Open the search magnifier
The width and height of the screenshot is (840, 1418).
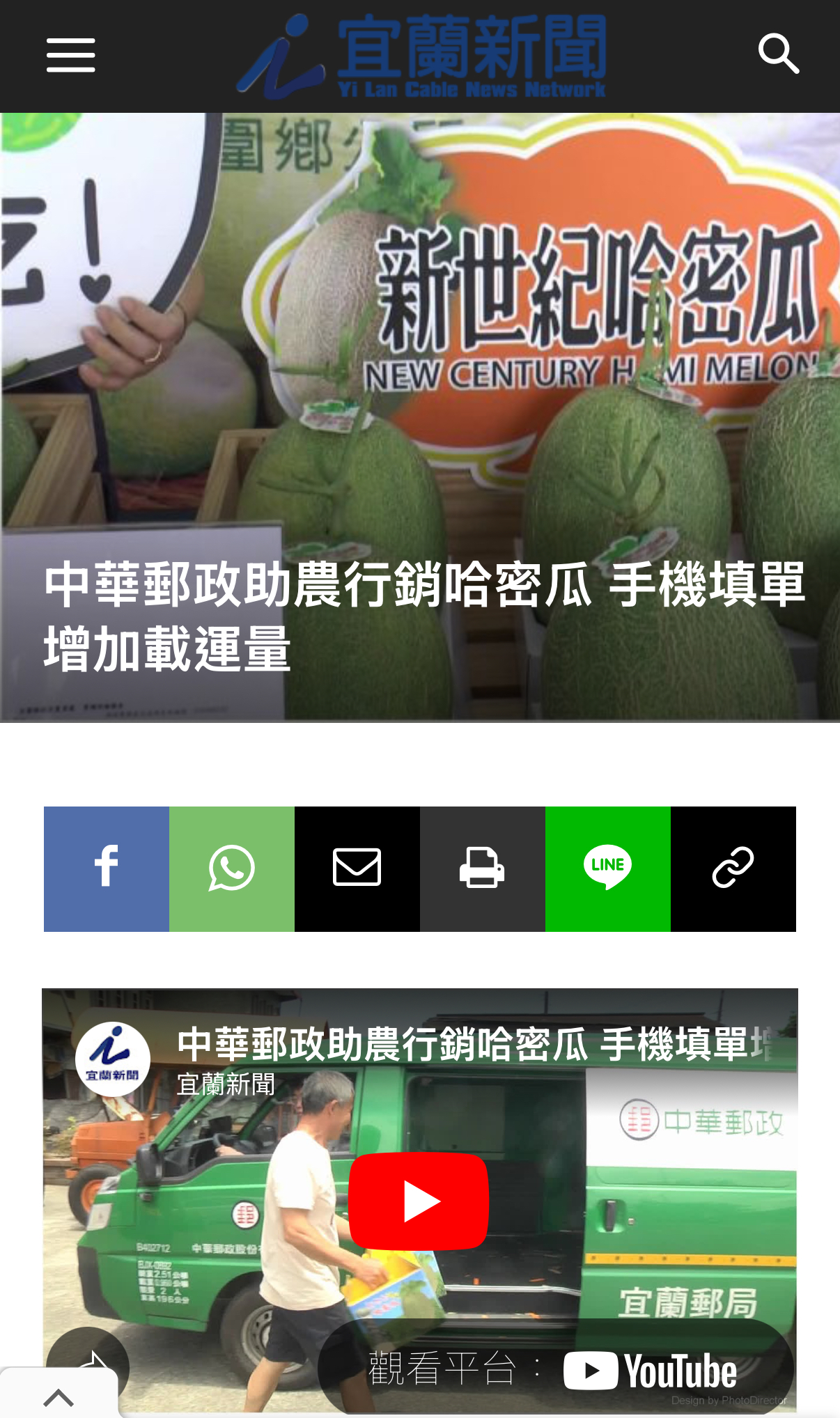coord(779,54)
